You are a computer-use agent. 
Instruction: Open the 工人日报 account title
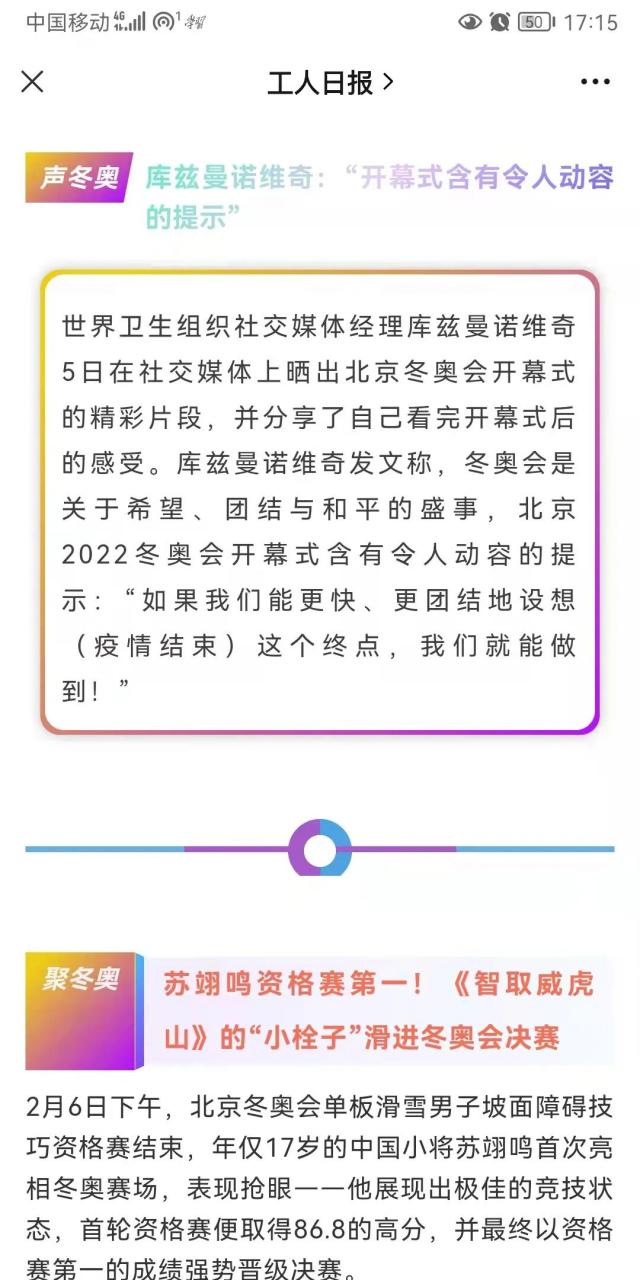[329, 83]
